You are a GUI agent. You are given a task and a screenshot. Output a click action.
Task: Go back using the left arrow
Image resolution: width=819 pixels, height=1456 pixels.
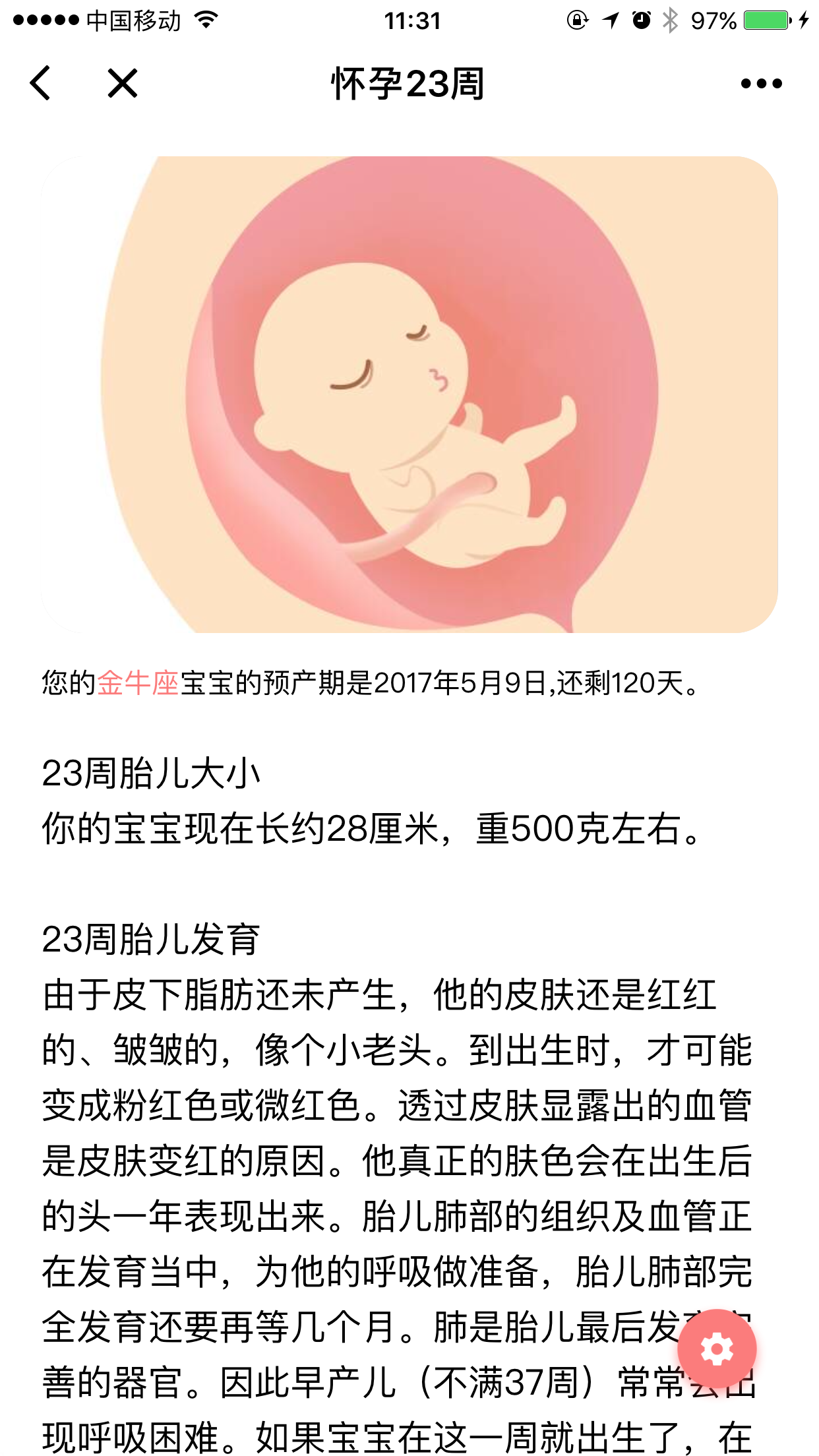pos(40,83)
